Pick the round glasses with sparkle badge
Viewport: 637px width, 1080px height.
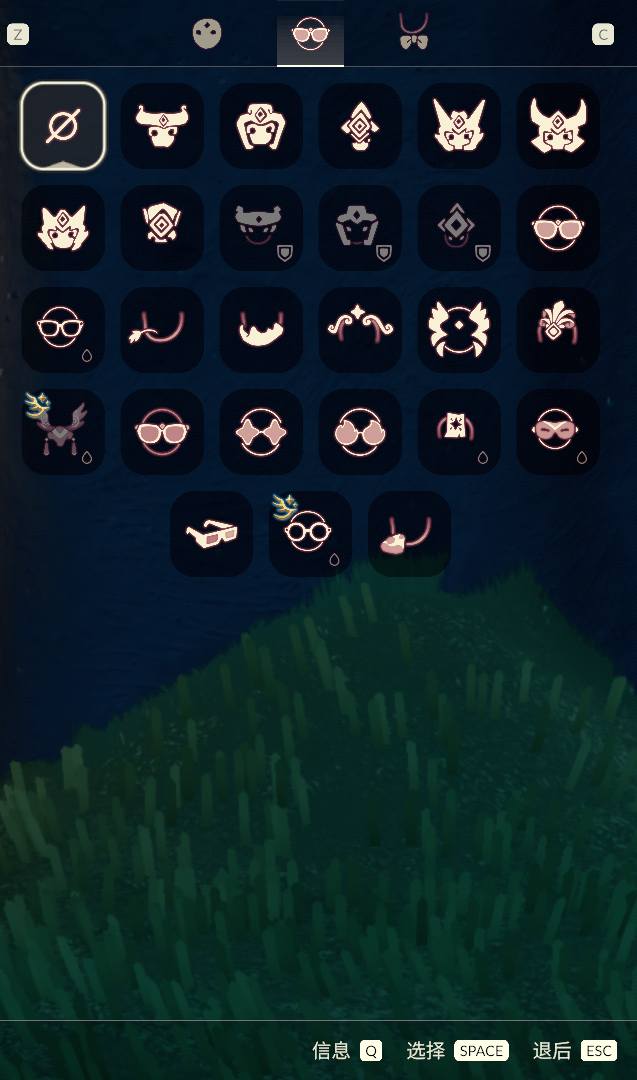[310, 534]
